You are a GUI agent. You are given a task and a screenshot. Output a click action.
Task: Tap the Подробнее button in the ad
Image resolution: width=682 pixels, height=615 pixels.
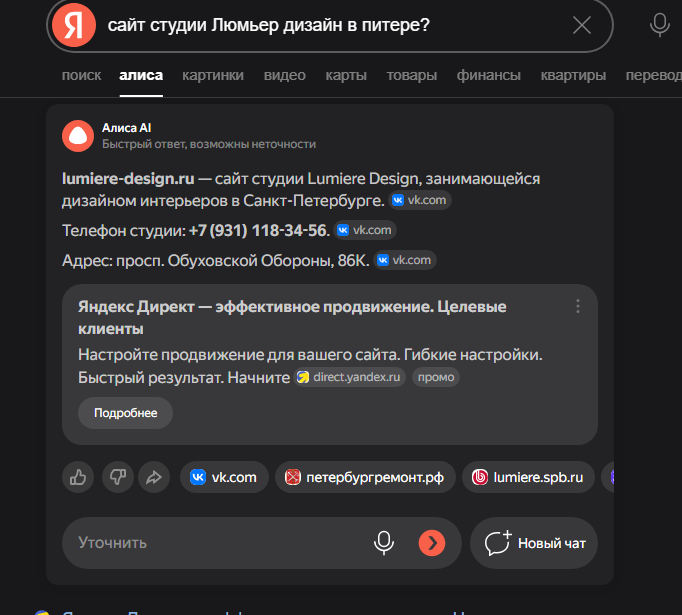(x=125, y=413)
